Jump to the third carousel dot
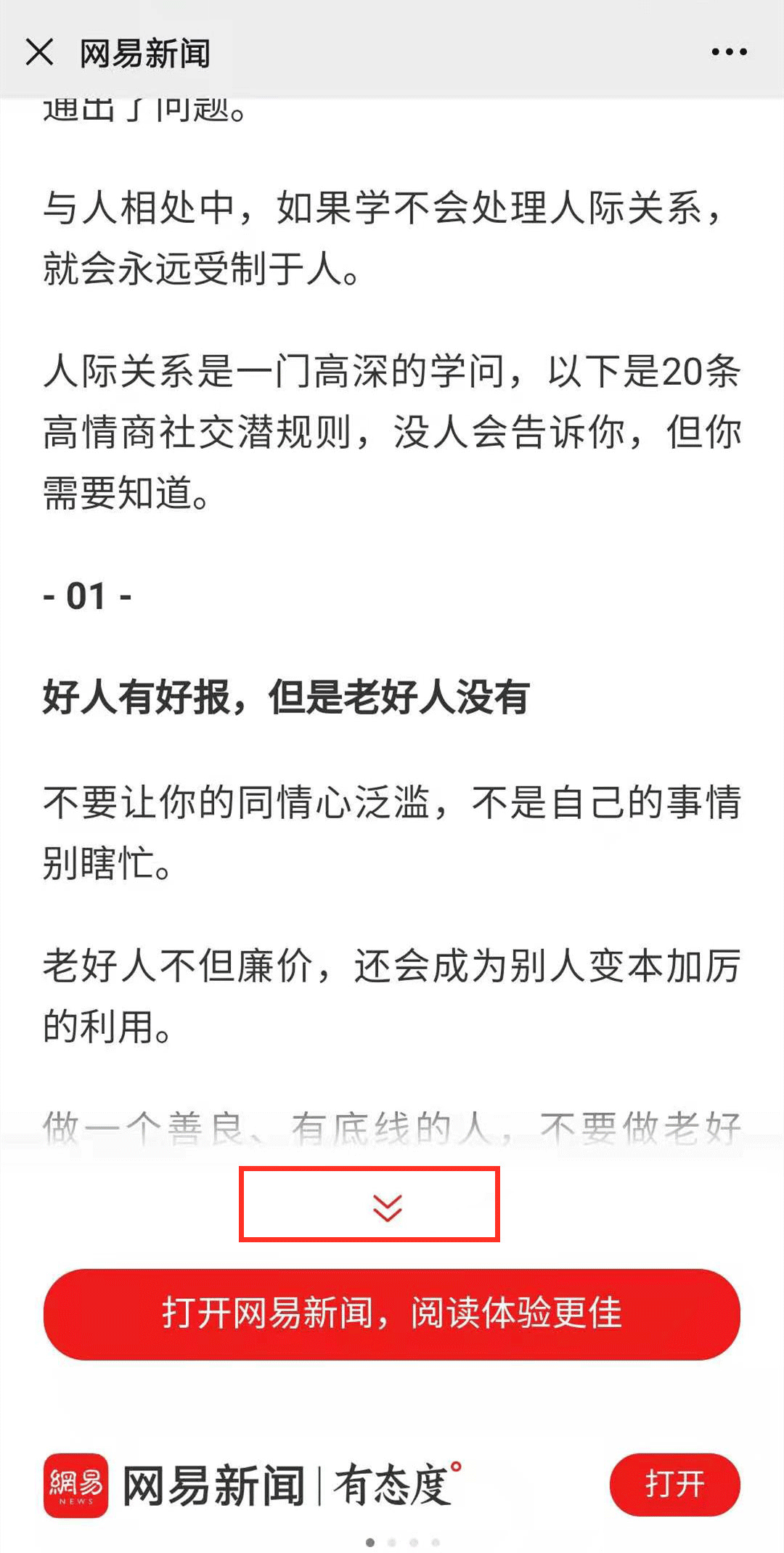This screenshot has width=784, height=1553. coord(414,1542)
